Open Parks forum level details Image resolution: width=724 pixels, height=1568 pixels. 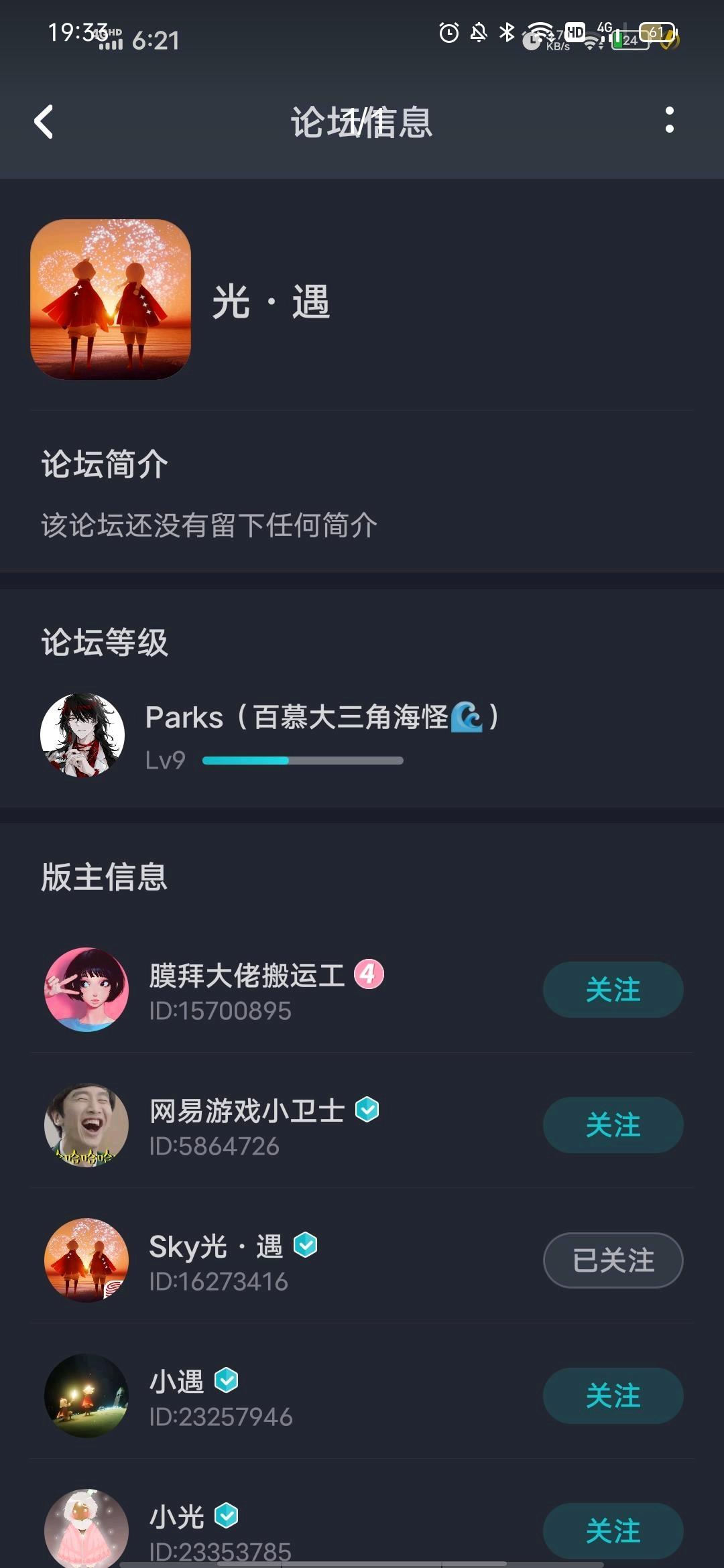click(320, 735)
